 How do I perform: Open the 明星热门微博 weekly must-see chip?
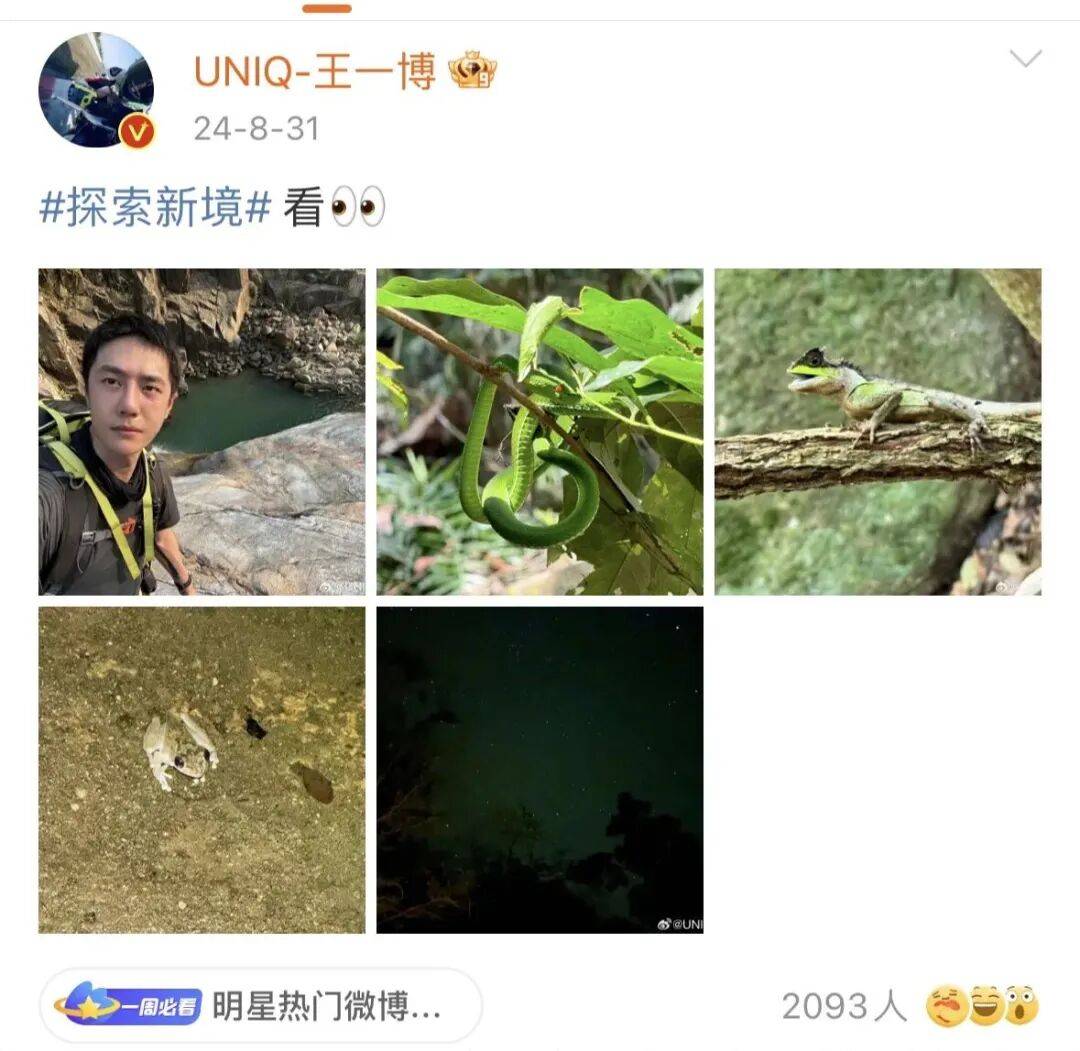click(x=260, y=1006)
